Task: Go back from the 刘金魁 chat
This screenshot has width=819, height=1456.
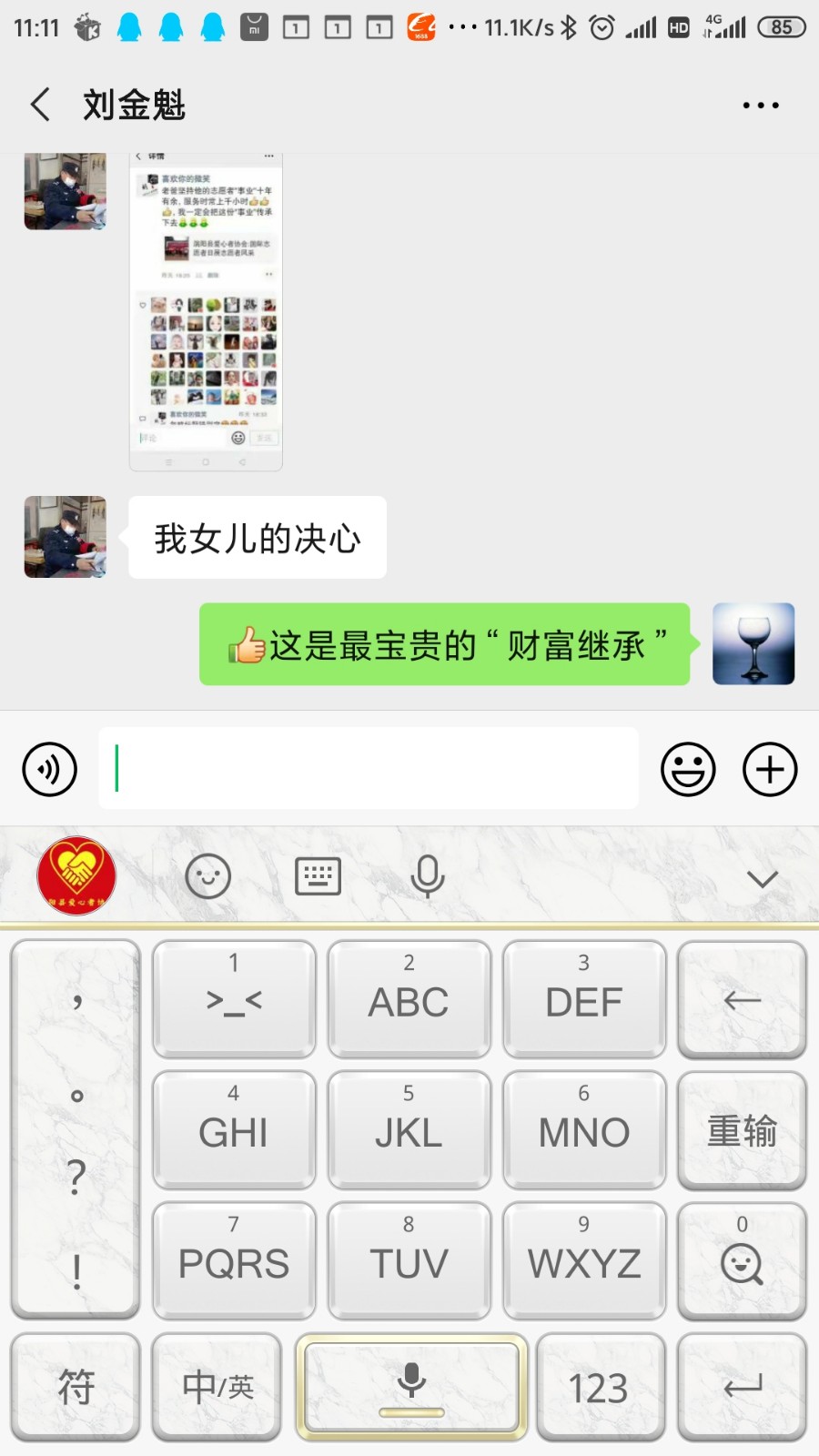Action: coord(40,105)
